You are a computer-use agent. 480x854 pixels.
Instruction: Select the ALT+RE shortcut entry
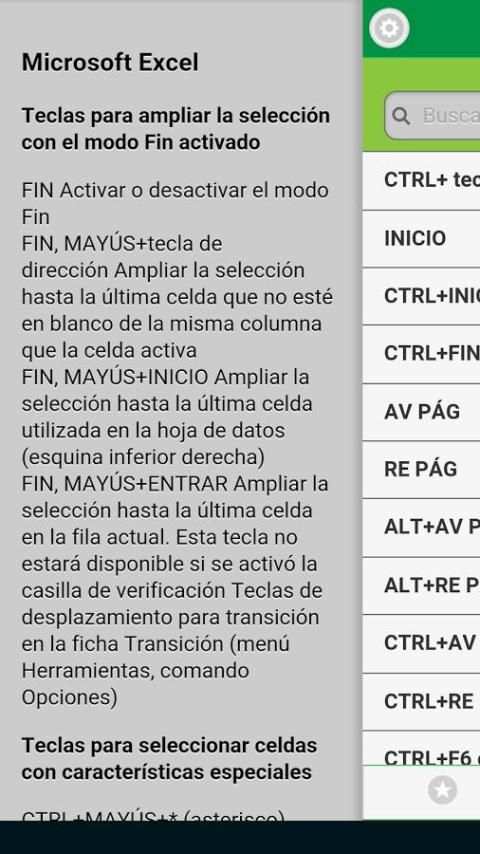[x=421, y=585]
